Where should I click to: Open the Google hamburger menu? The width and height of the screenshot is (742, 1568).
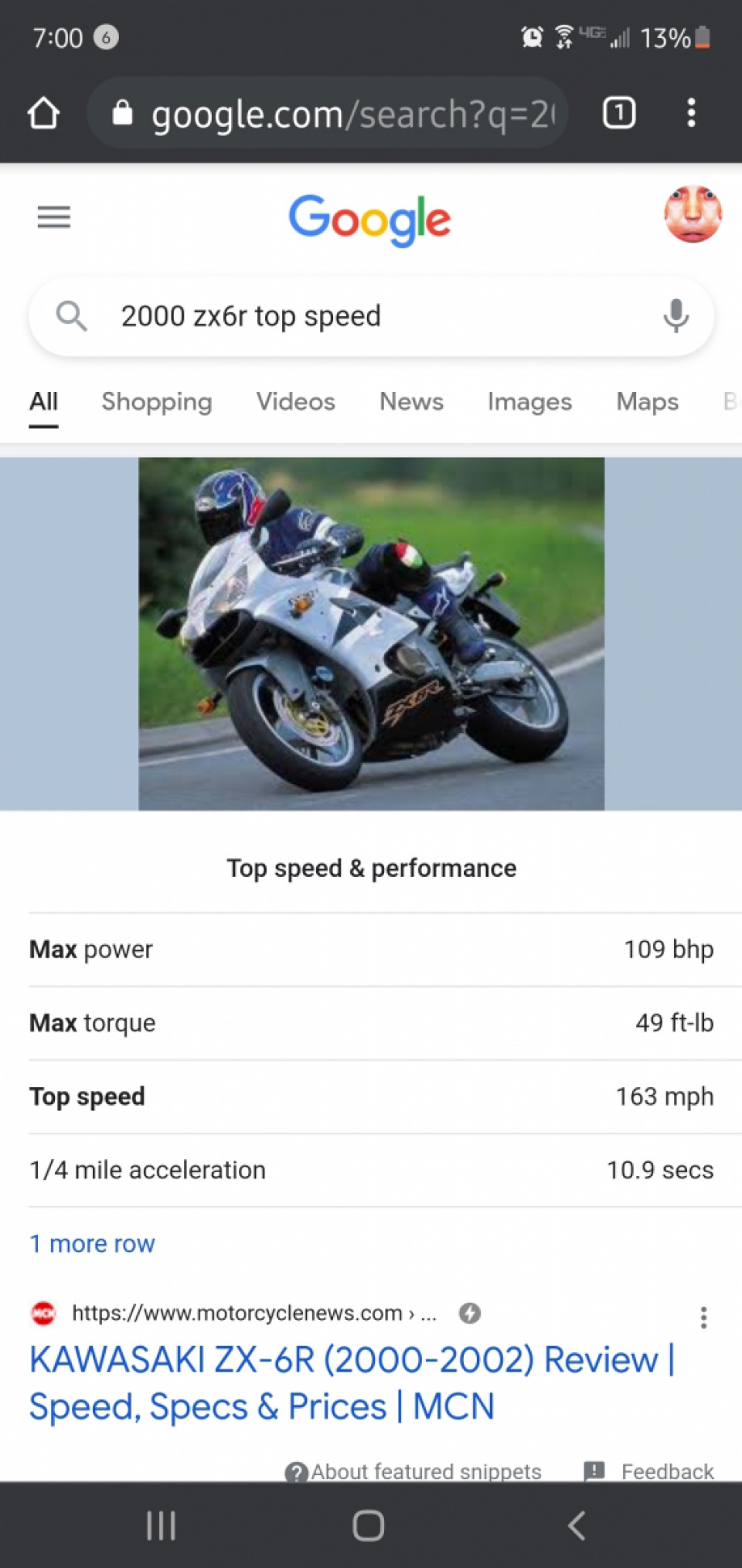click(53, 217)
